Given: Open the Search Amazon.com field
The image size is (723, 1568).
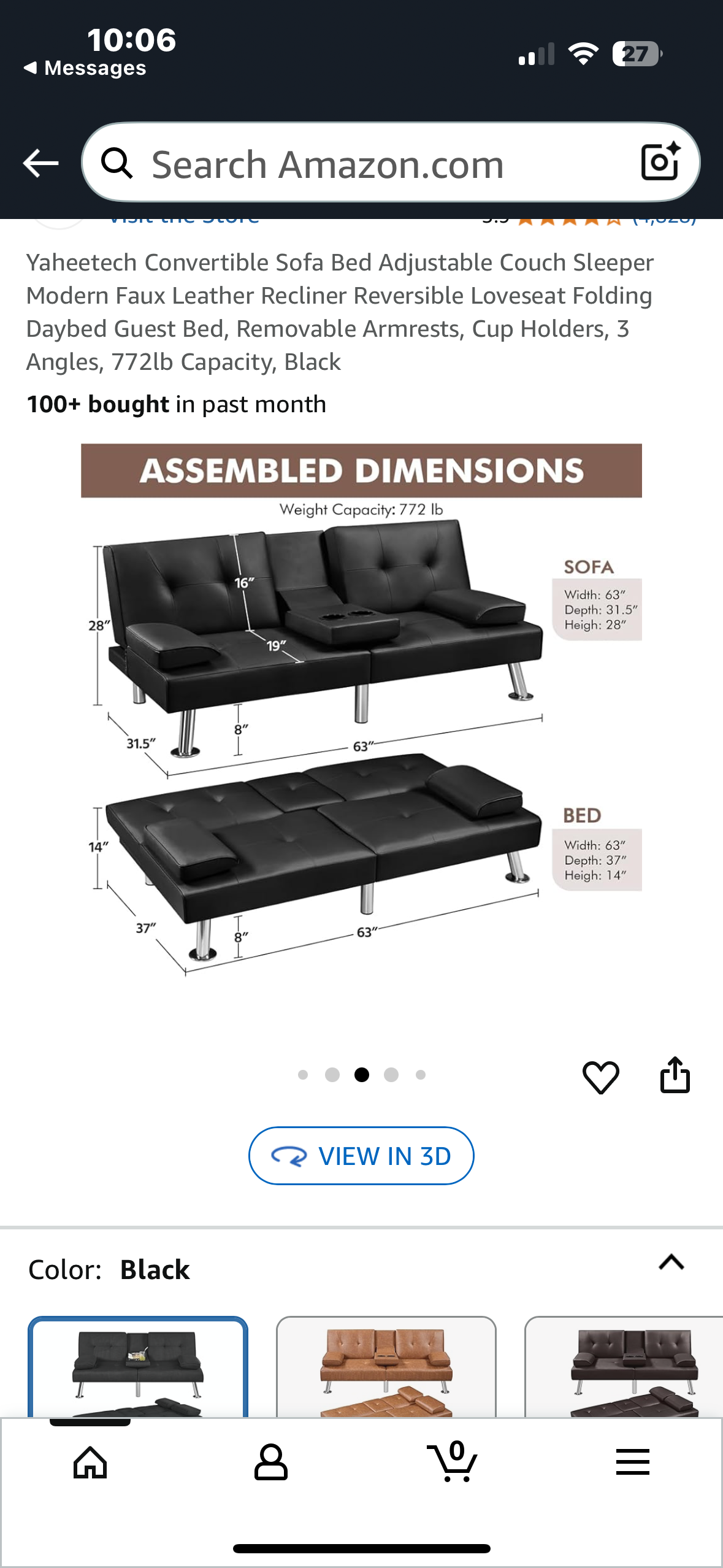Looking at the screenshot, I should click(368, 164).
